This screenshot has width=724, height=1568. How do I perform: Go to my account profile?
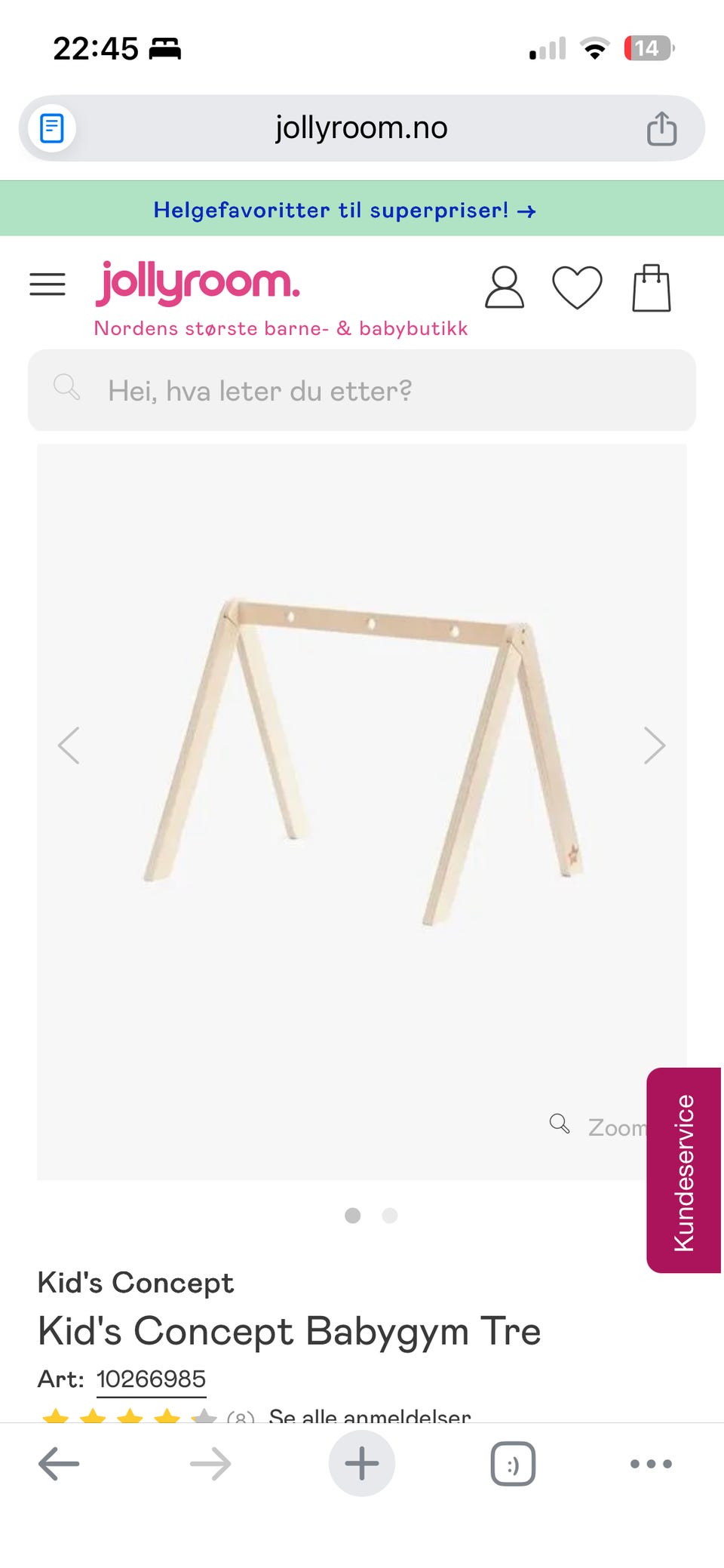click(x=504, y=287)
